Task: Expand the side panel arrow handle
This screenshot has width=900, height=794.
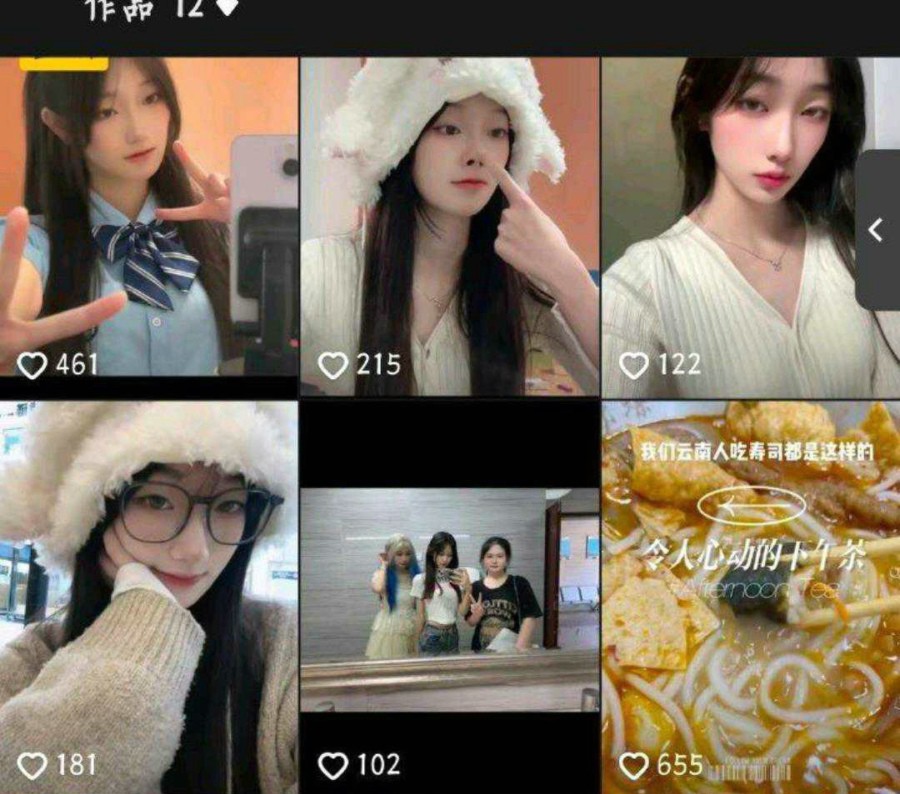Action: pos(877,230)
